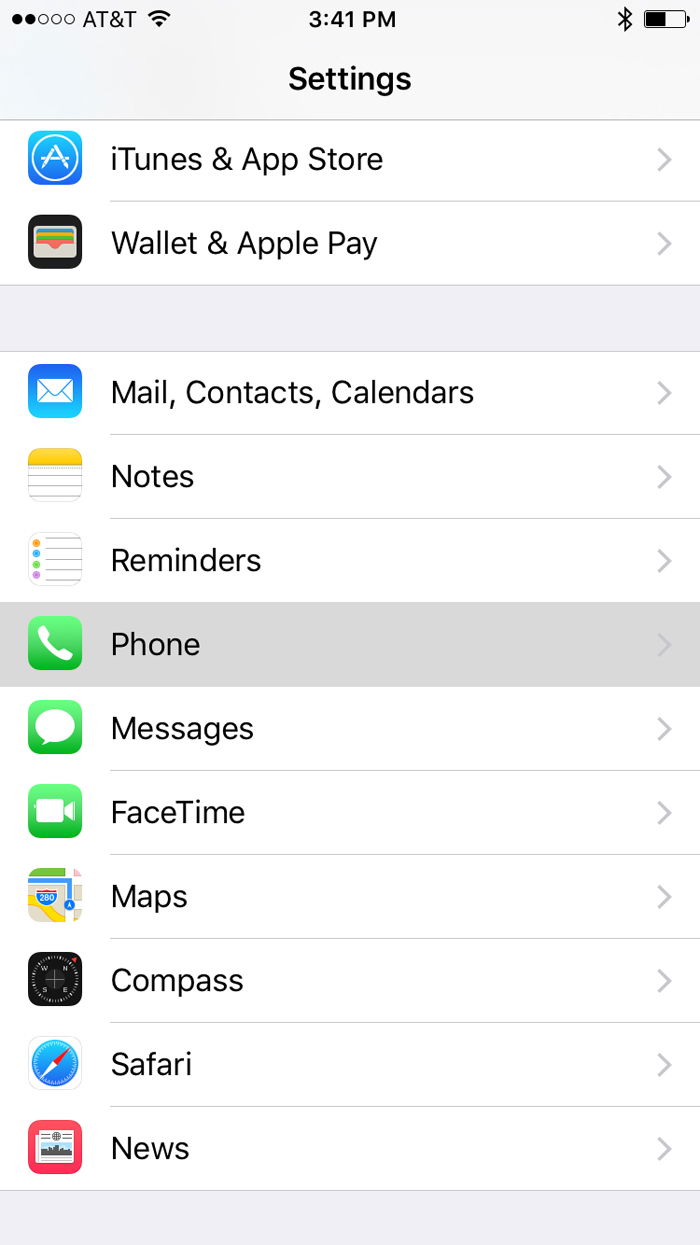Go to Safari settings
This screenshot has height=1245, width=700.
350,1064
